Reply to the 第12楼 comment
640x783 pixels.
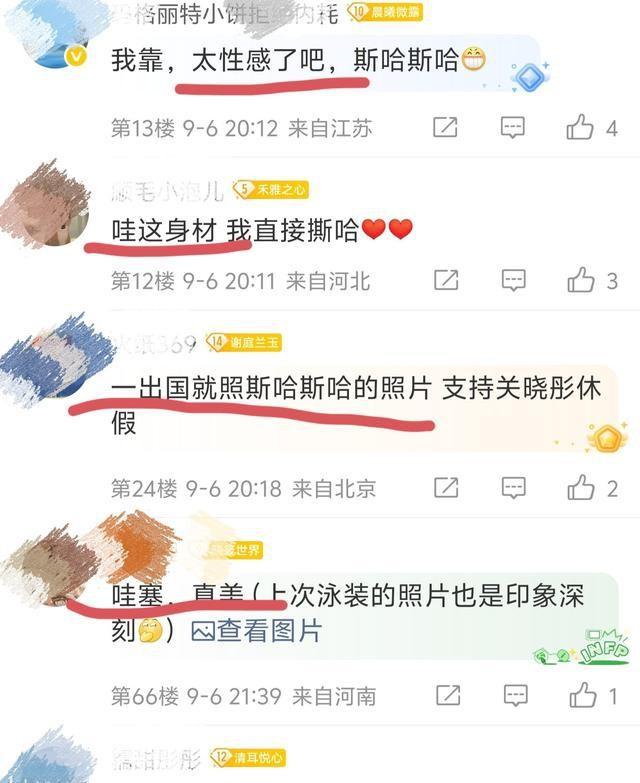tap(513, 281)
